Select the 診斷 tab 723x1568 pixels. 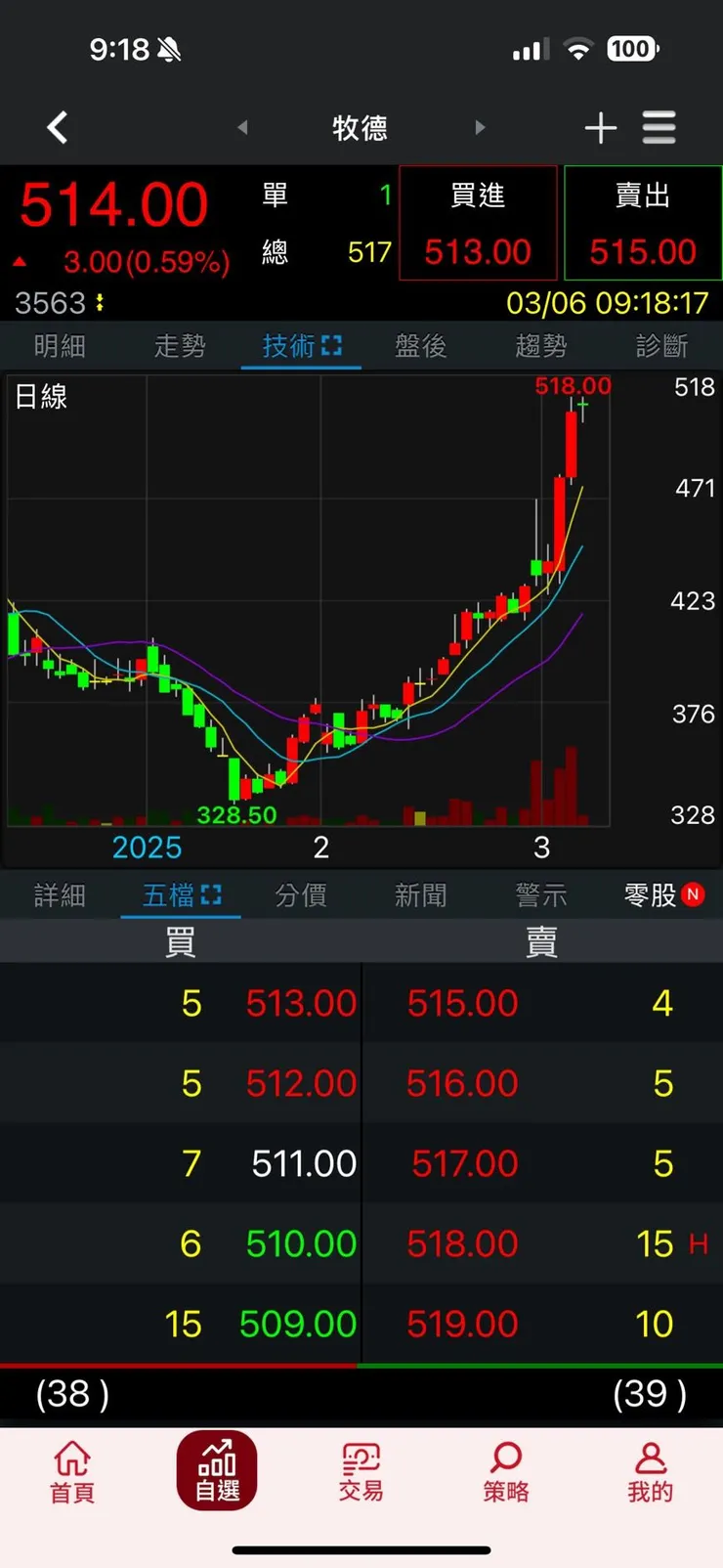(x=661, y=346)
